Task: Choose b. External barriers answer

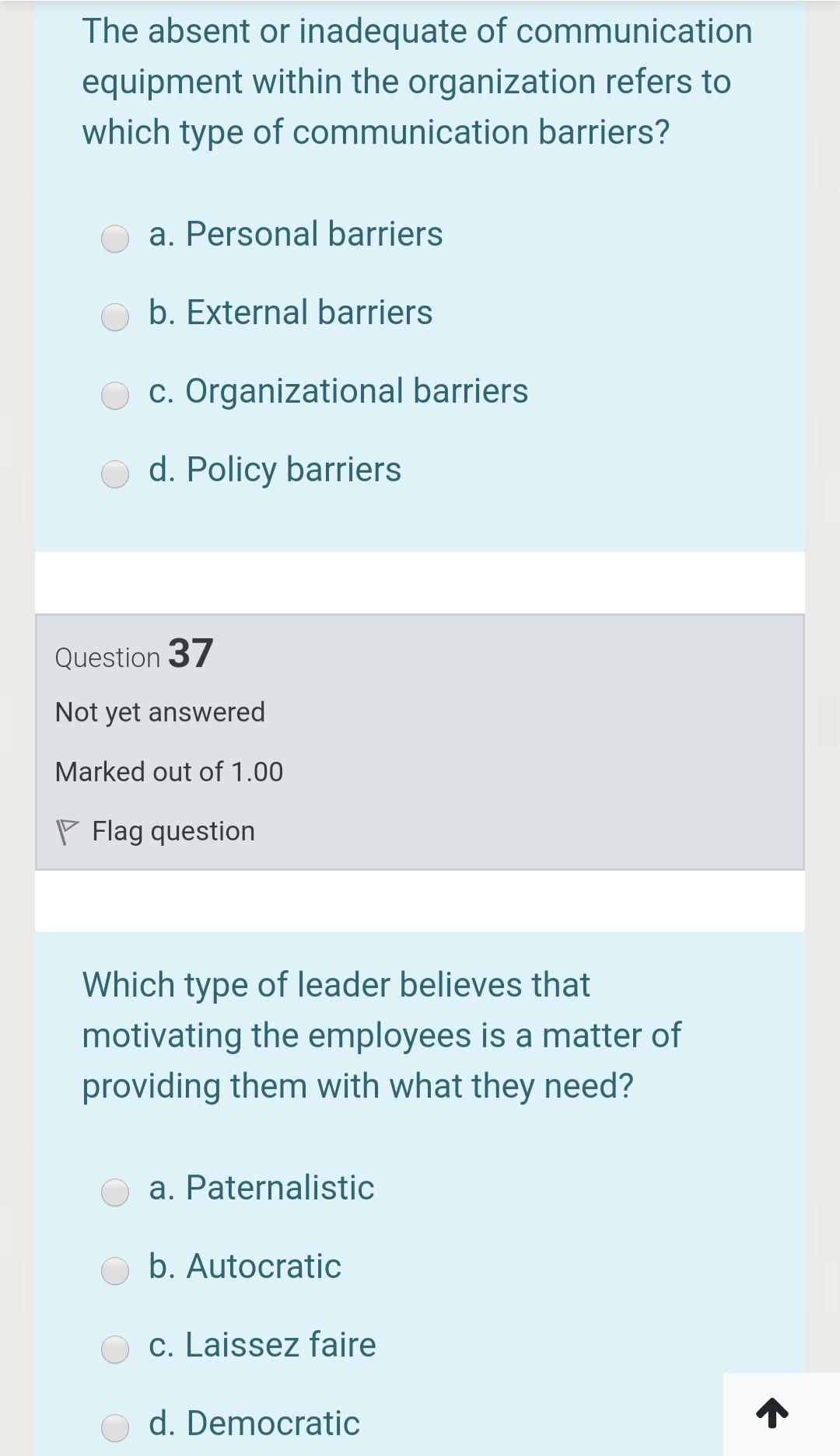Action: tap(115, 316)
